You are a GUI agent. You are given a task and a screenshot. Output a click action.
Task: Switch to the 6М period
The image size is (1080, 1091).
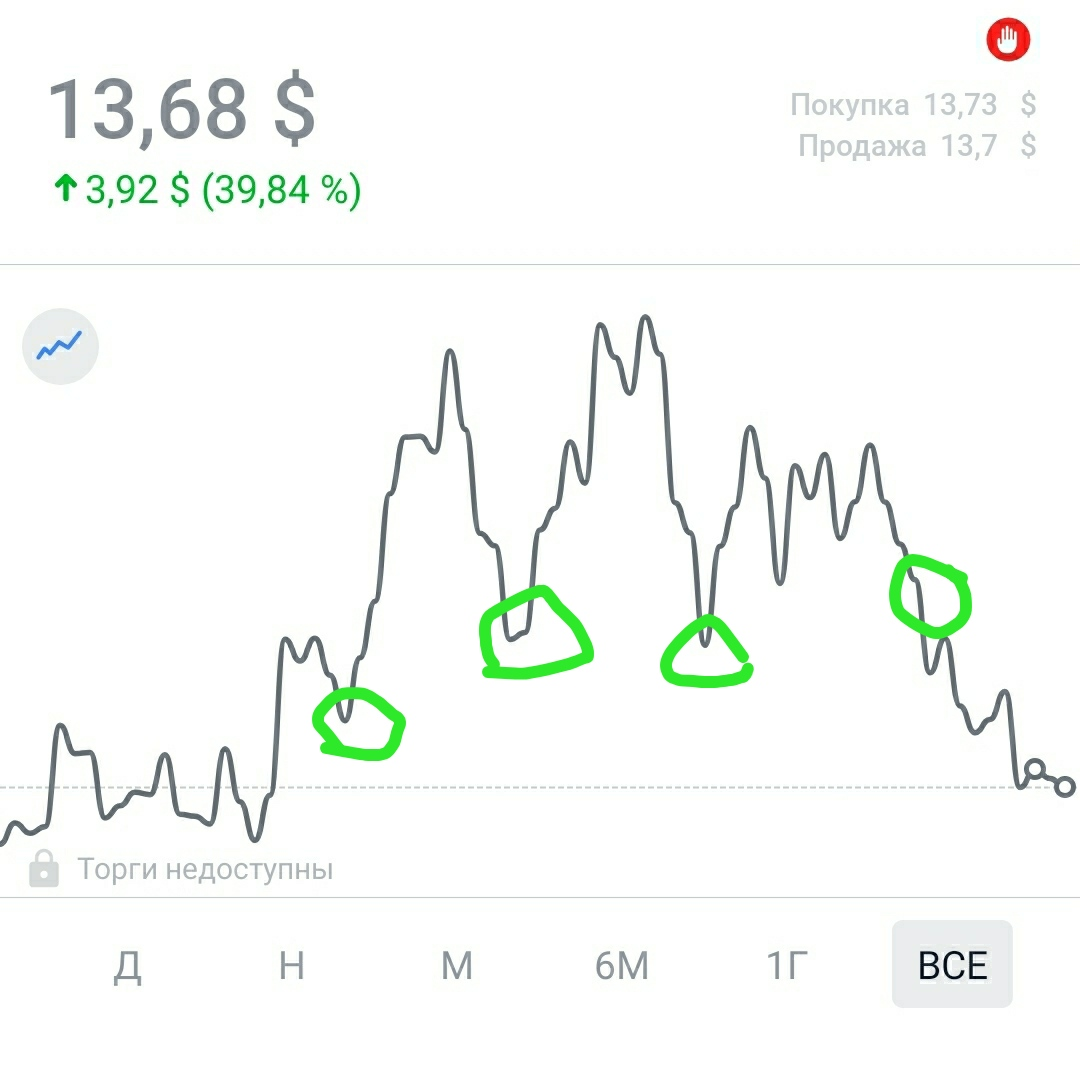coord(621,966)
